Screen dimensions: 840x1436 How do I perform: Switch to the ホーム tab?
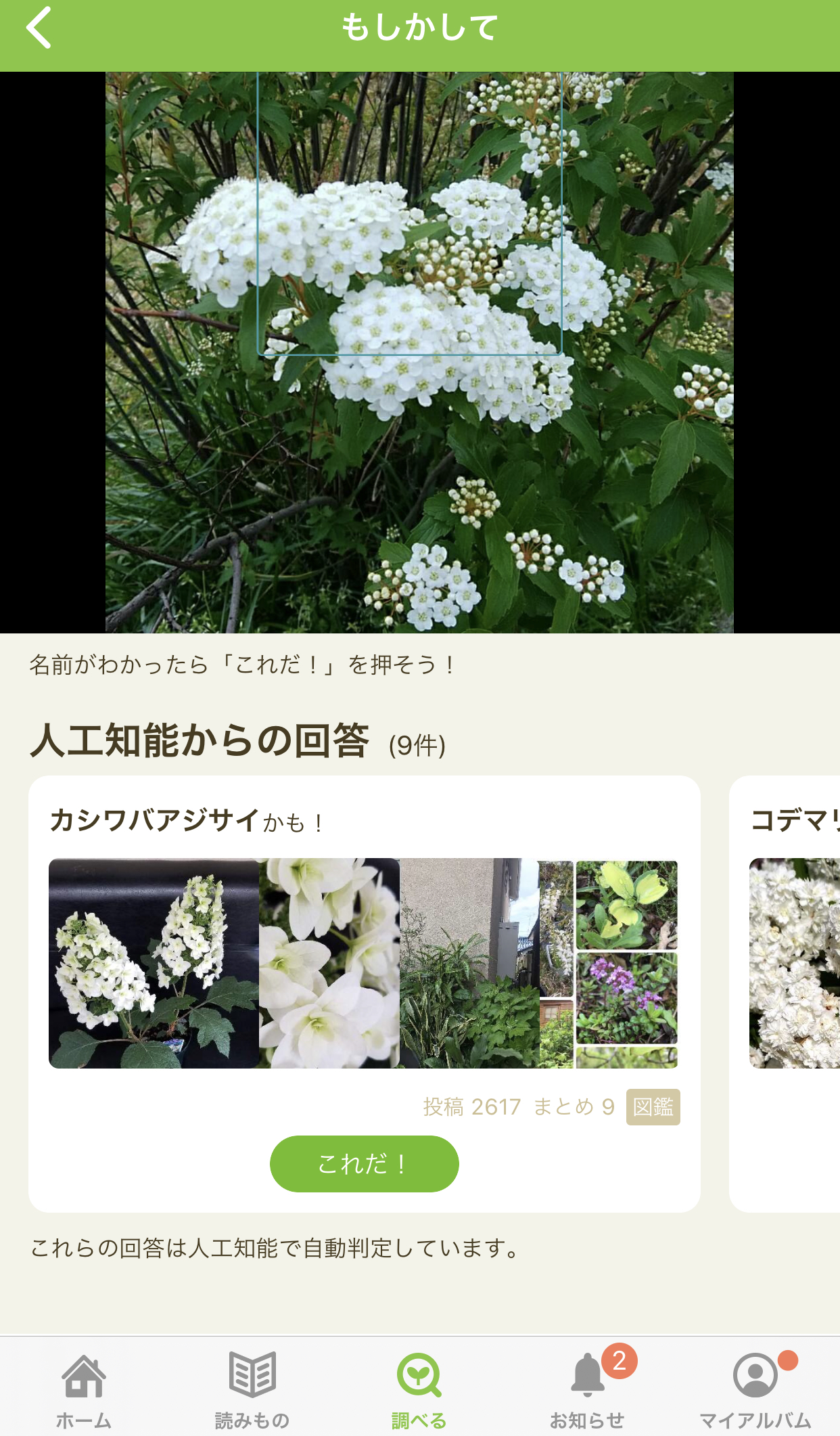[84, 1390]
